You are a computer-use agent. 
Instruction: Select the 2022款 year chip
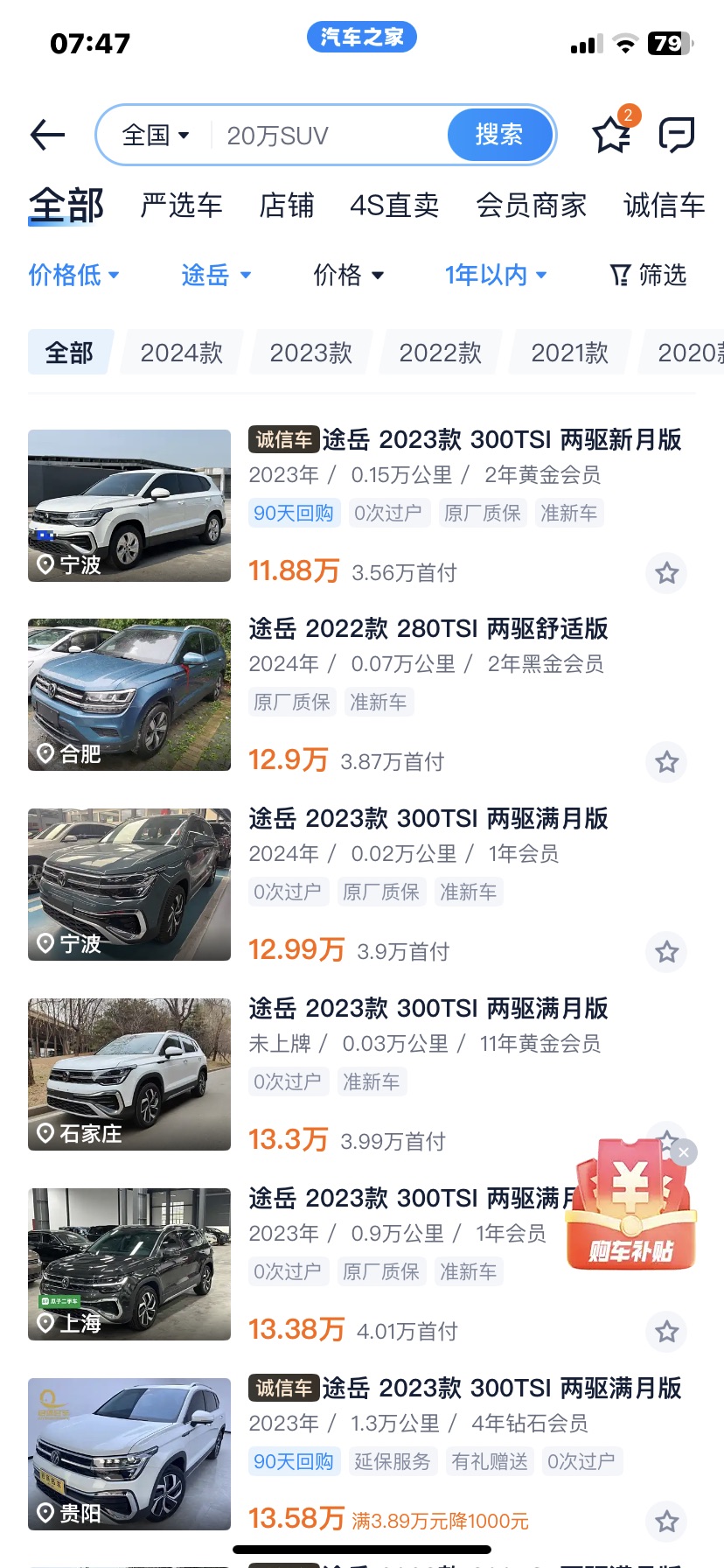tap(440, 353)
